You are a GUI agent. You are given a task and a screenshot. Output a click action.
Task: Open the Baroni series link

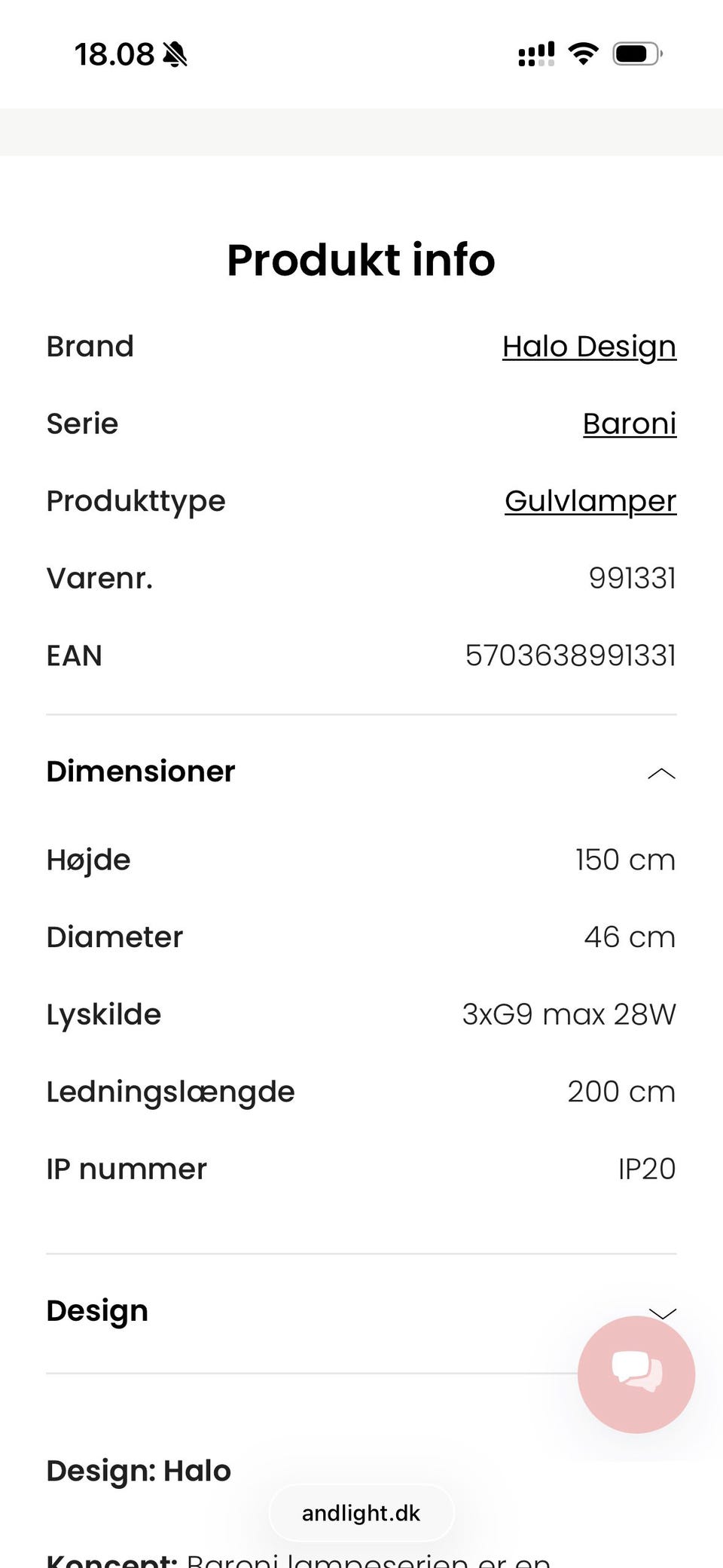630,424
